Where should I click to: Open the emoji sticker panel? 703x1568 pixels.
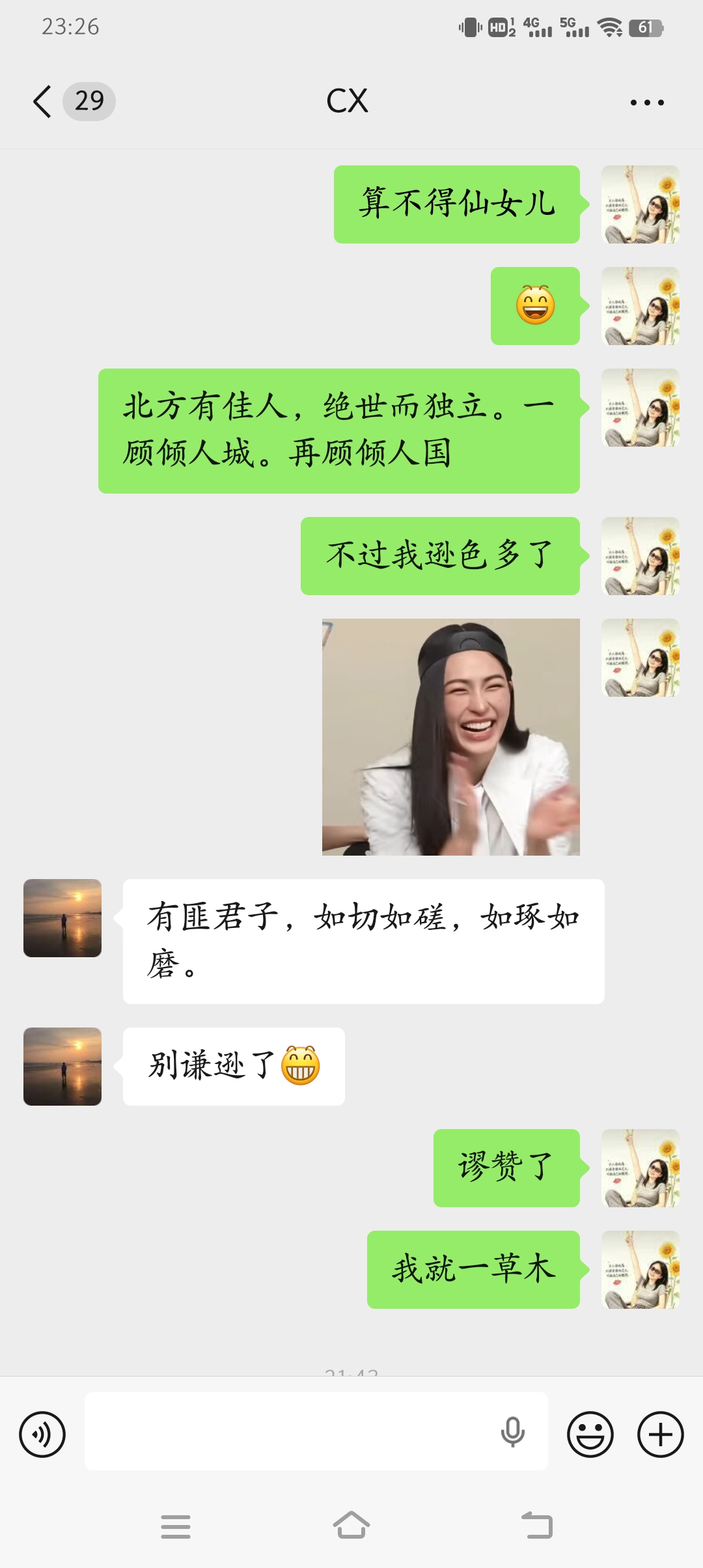(x=590, y=1435)
